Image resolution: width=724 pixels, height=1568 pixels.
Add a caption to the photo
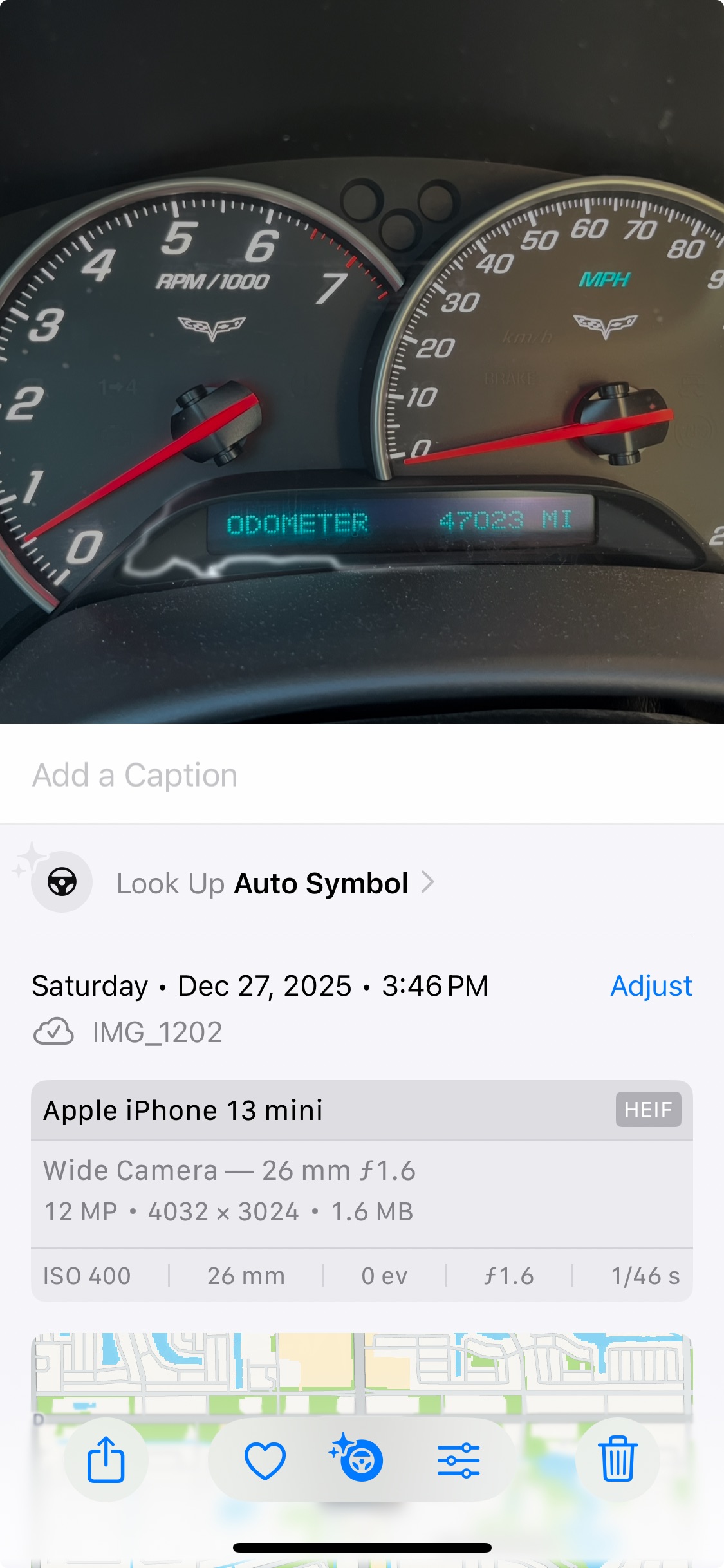(x=362, y=774)
